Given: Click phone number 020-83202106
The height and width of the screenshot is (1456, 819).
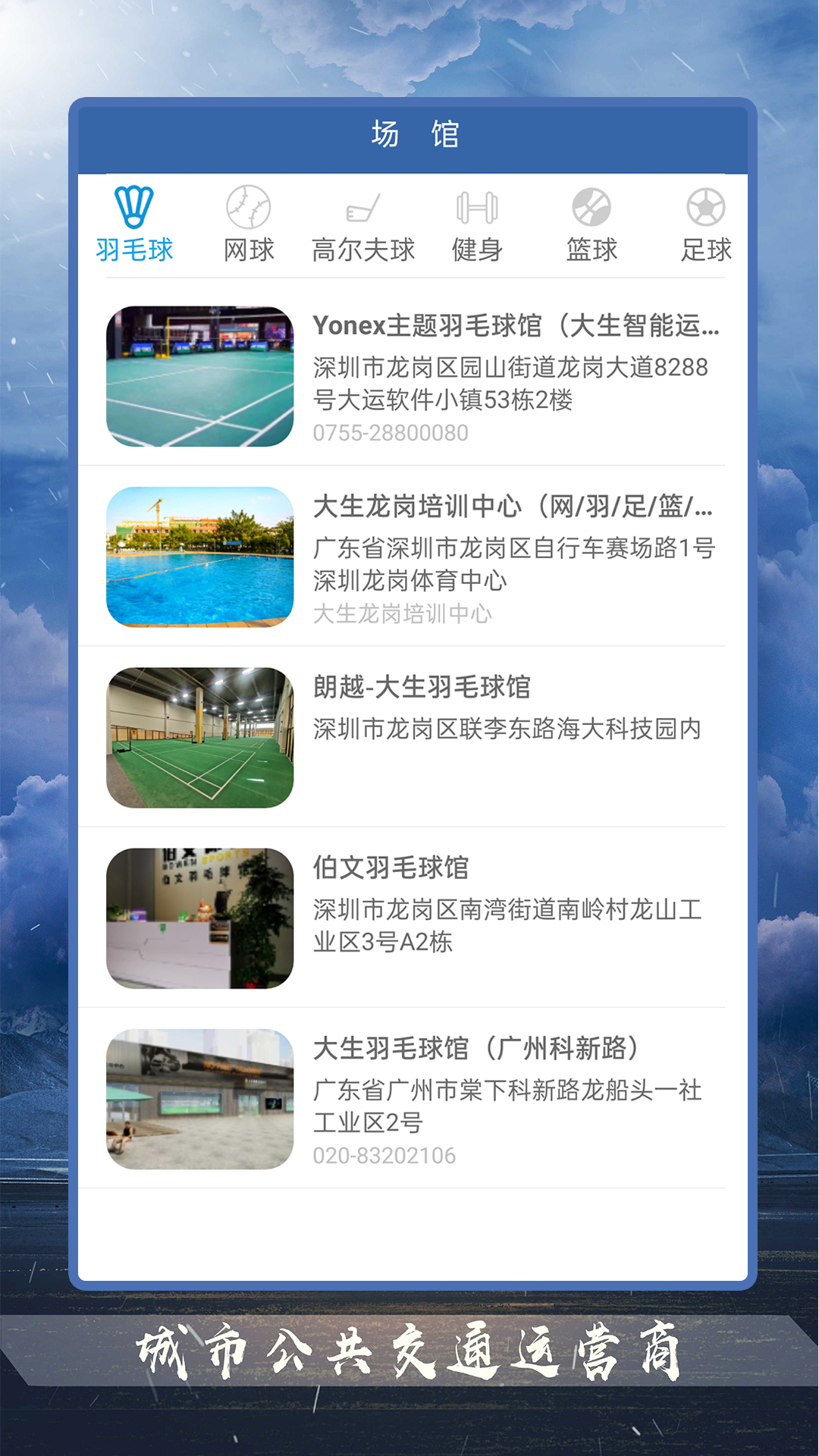Looking at the screenshot, I should coord(383,1156).
